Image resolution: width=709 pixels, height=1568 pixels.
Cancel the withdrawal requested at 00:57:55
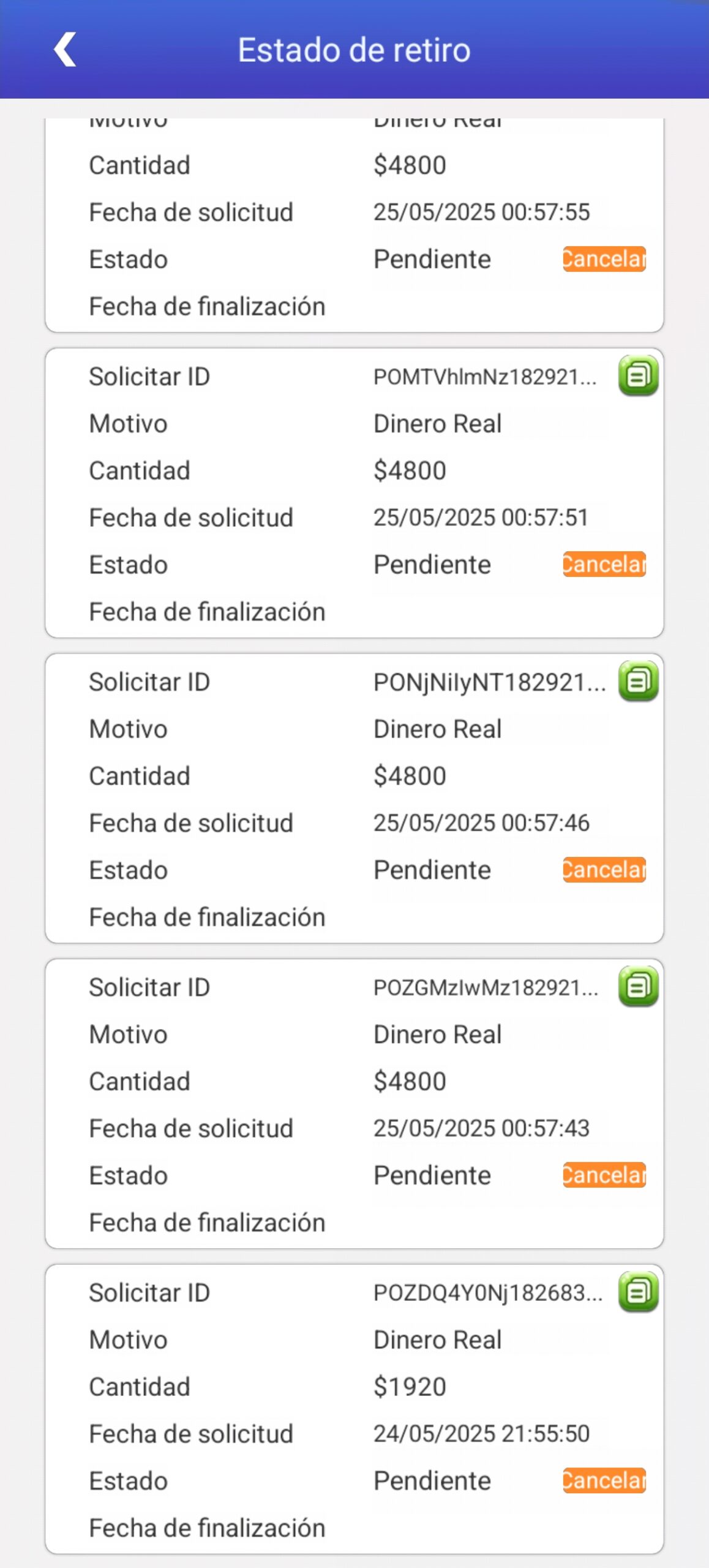click(x=604, y=259)
